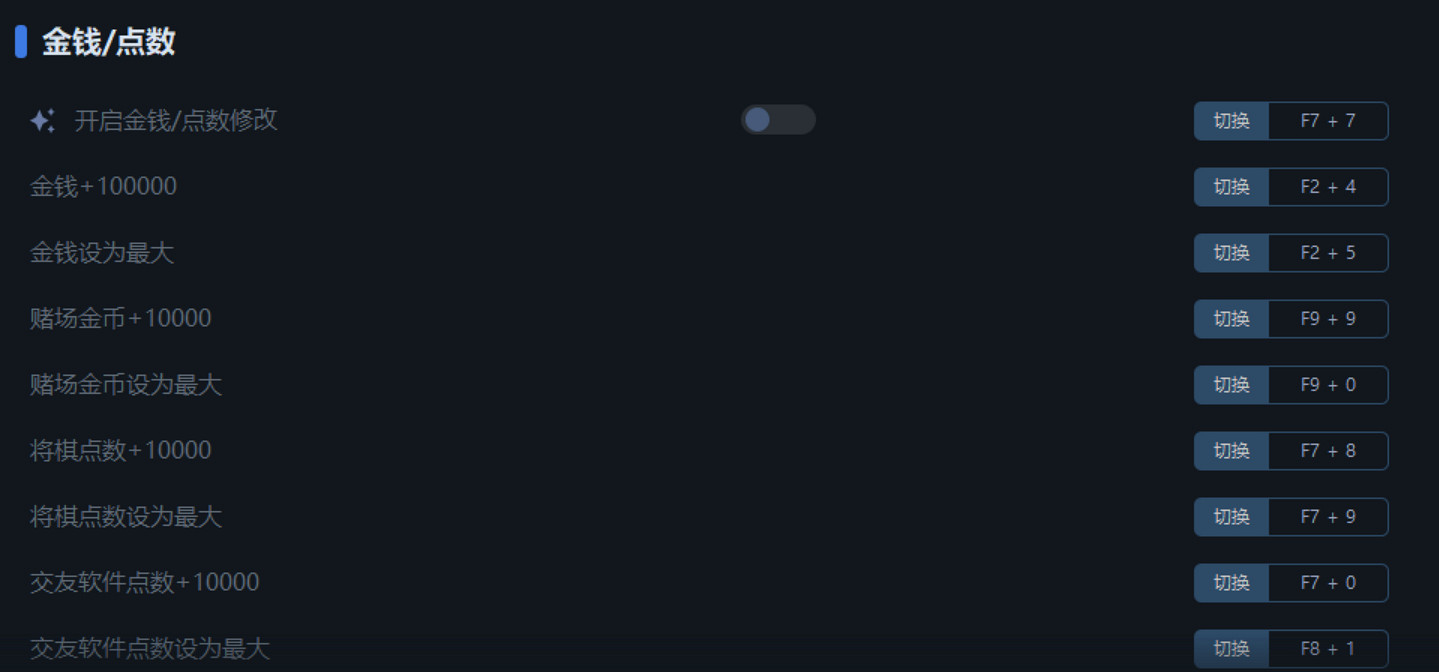1439x672 pixels.
Task: Edit the F9 + 9 hotkey field
Action: pos(1327,319)
